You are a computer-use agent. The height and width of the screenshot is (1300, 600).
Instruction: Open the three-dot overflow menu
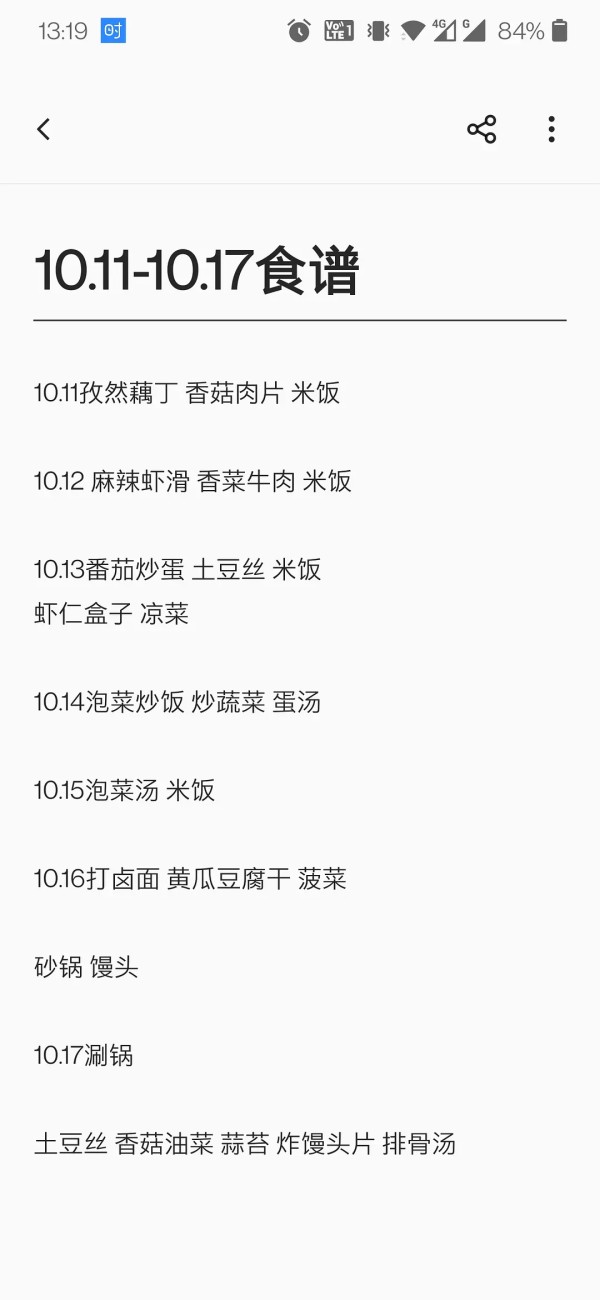[551, 129]
